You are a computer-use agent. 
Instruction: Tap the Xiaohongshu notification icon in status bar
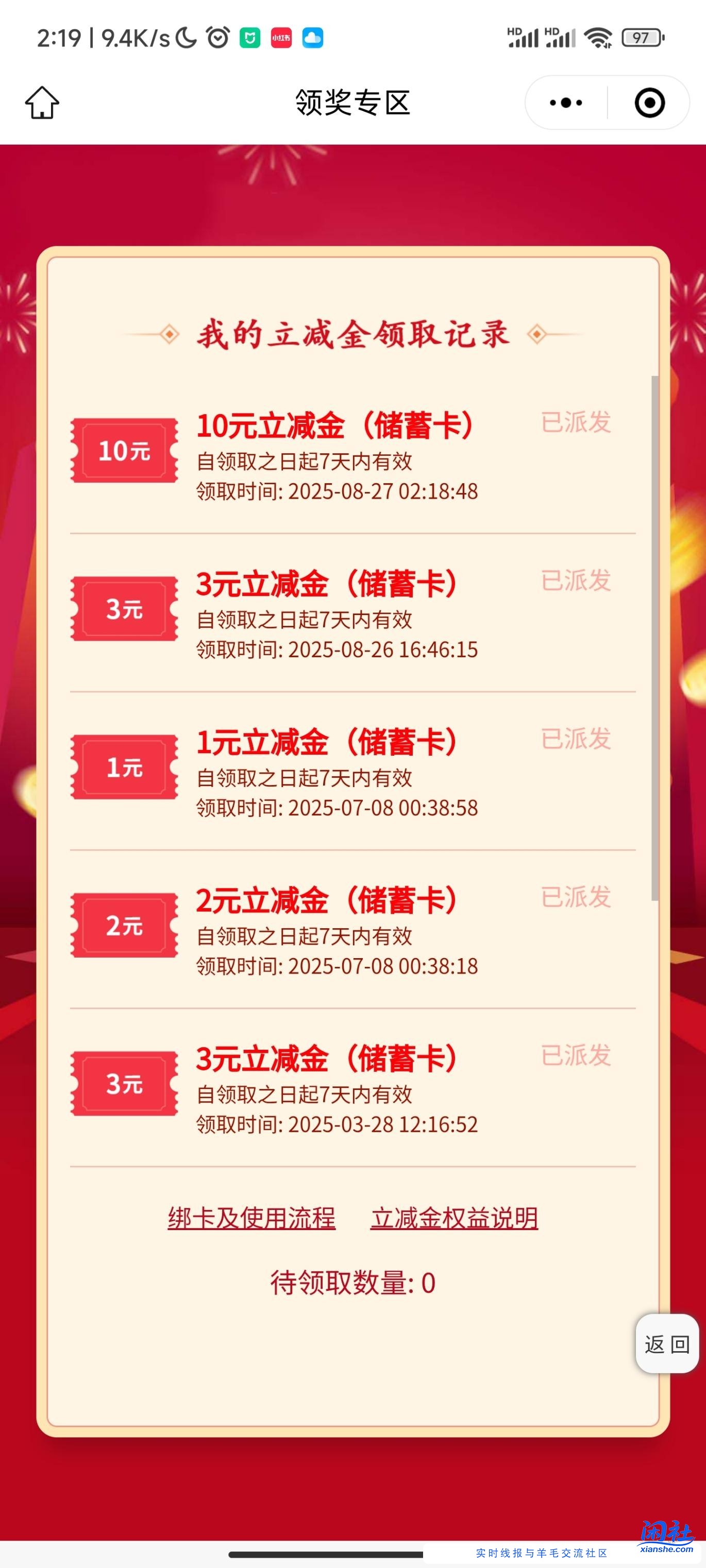click(281, 38)
